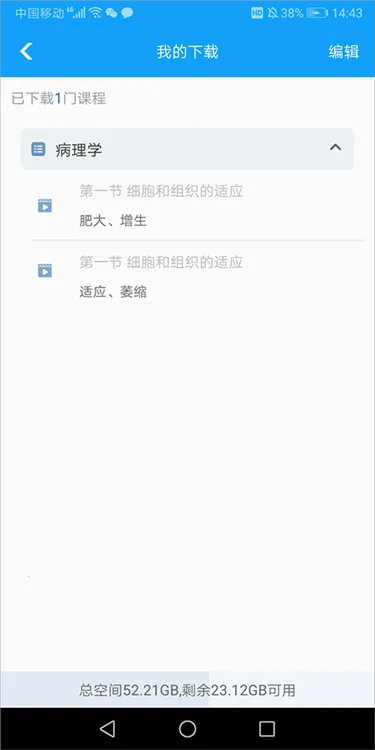Open the downloaded video 肥大、增生
Viewport: 375px width, 750px height.
pos(198,206)
